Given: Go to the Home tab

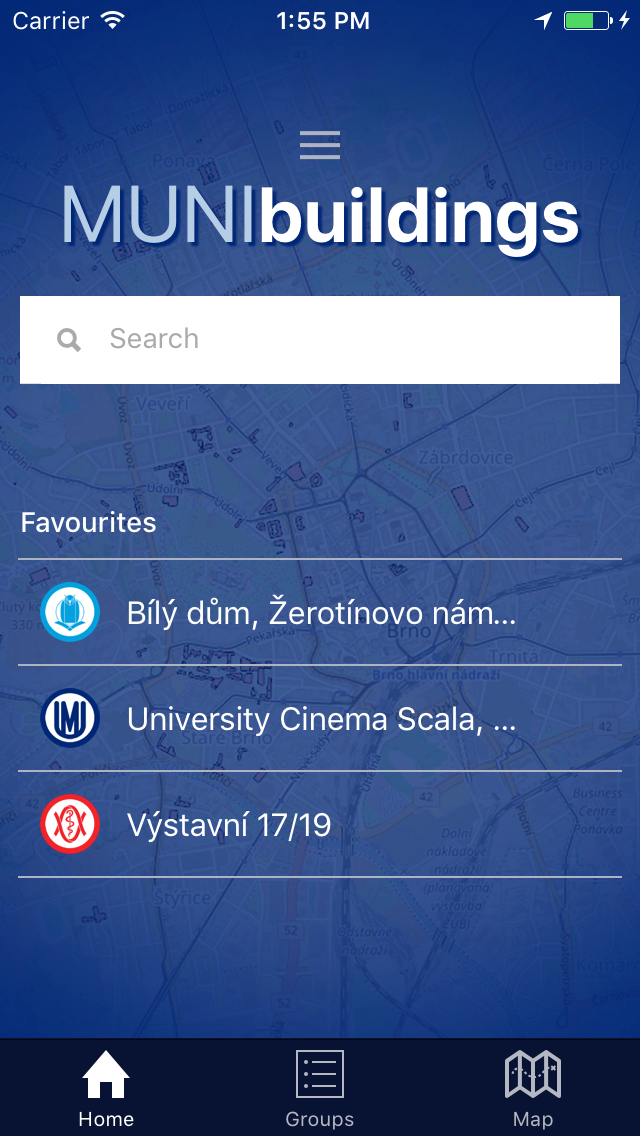Looking at the screenshot, I should click(106, 1089).
